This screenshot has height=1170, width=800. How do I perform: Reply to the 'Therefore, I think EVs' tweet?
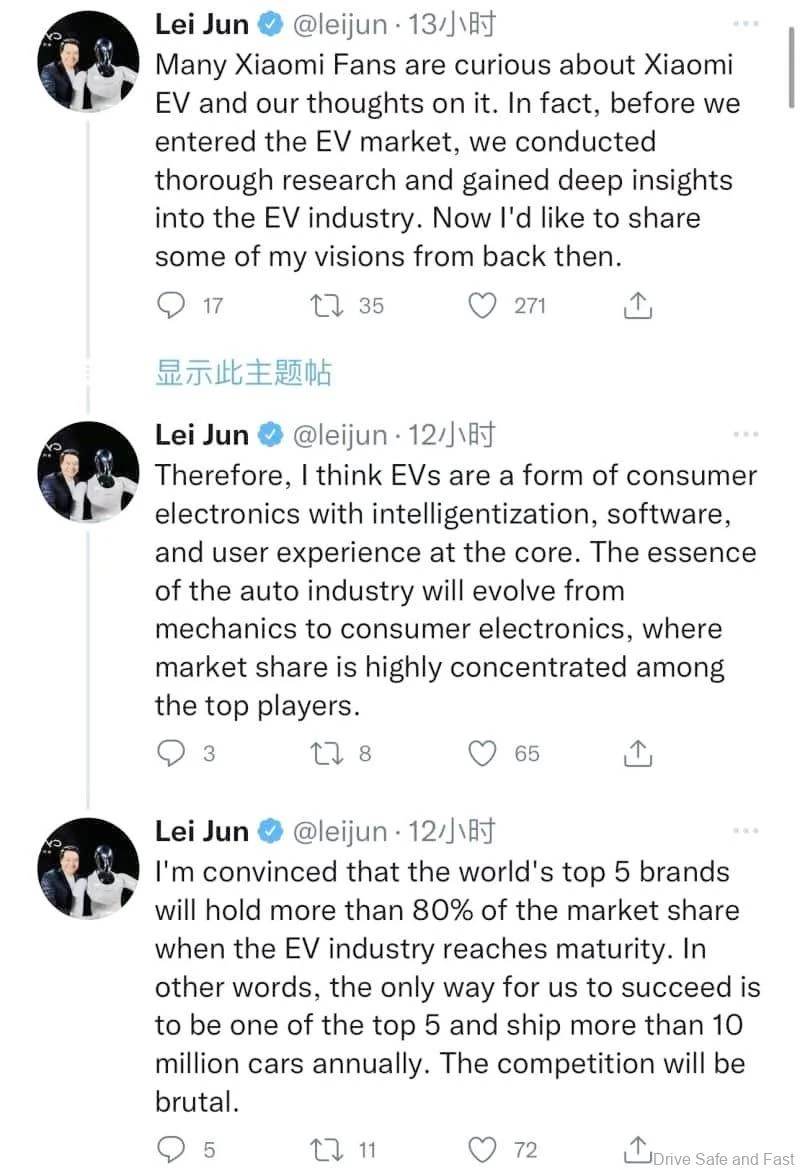172,752
